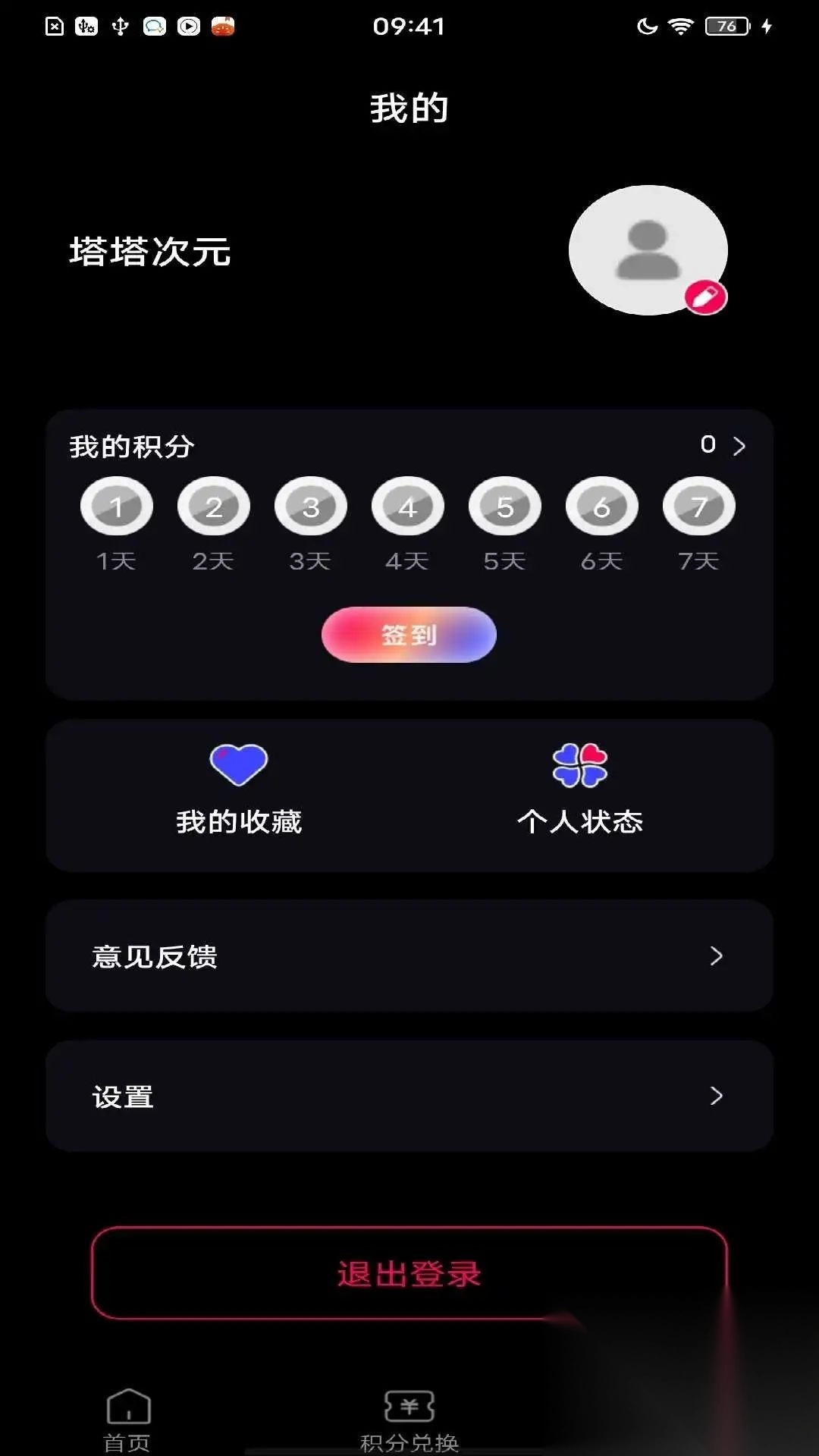Tap the day 5 sign-in coin
The image size is (819, 1456).
pos(504,506)
